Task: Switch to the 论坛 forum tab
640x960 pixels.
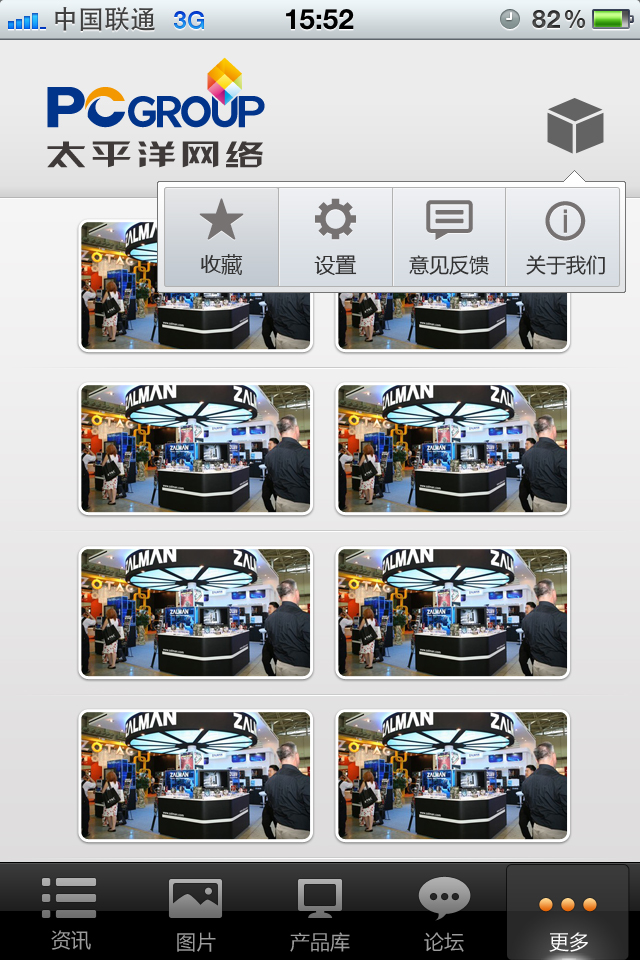Action: [444, 912]
